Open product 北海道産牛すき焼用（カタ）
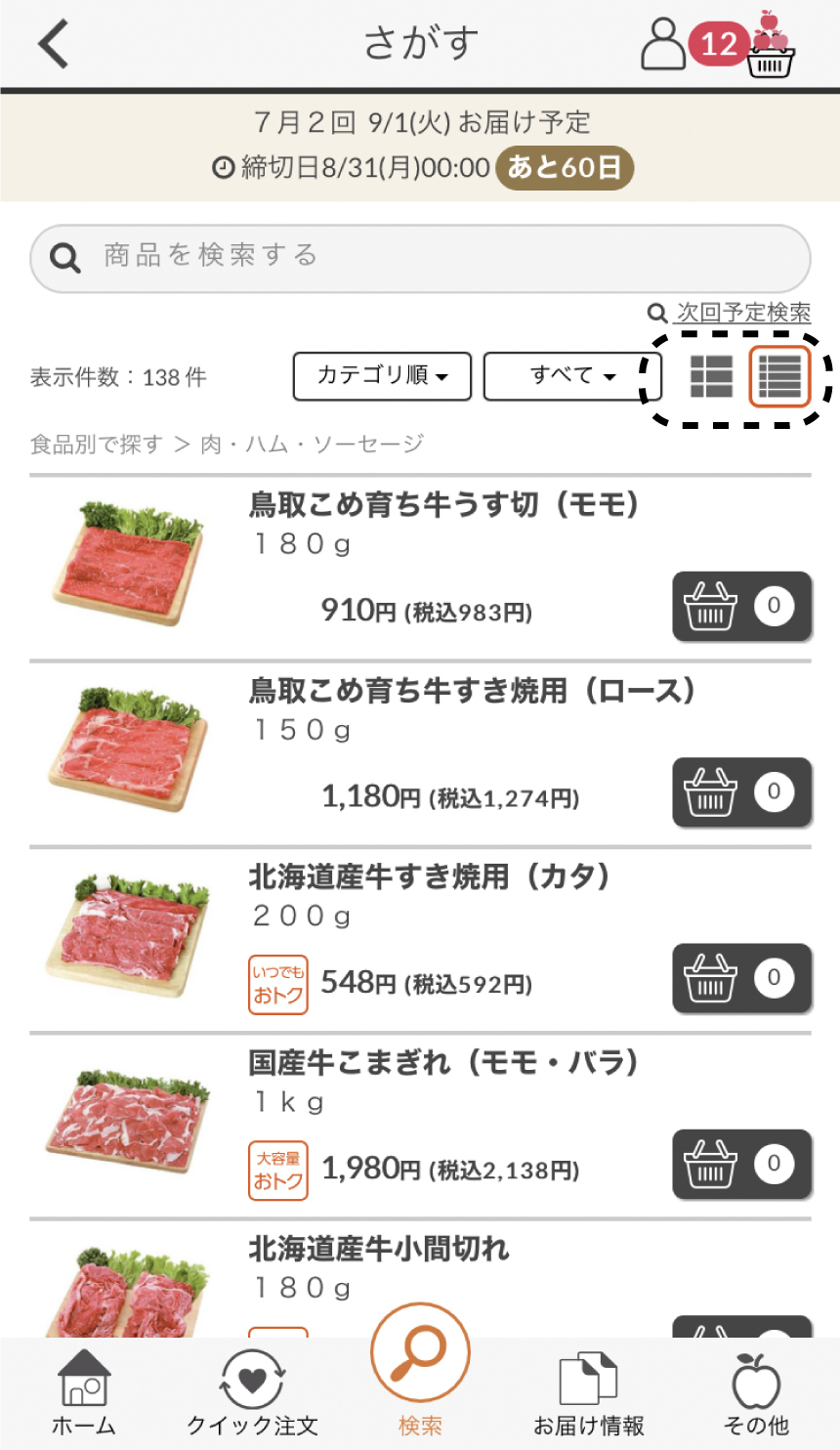The width and height of the screenshot is (840, 1450). [x=429, y=876]
